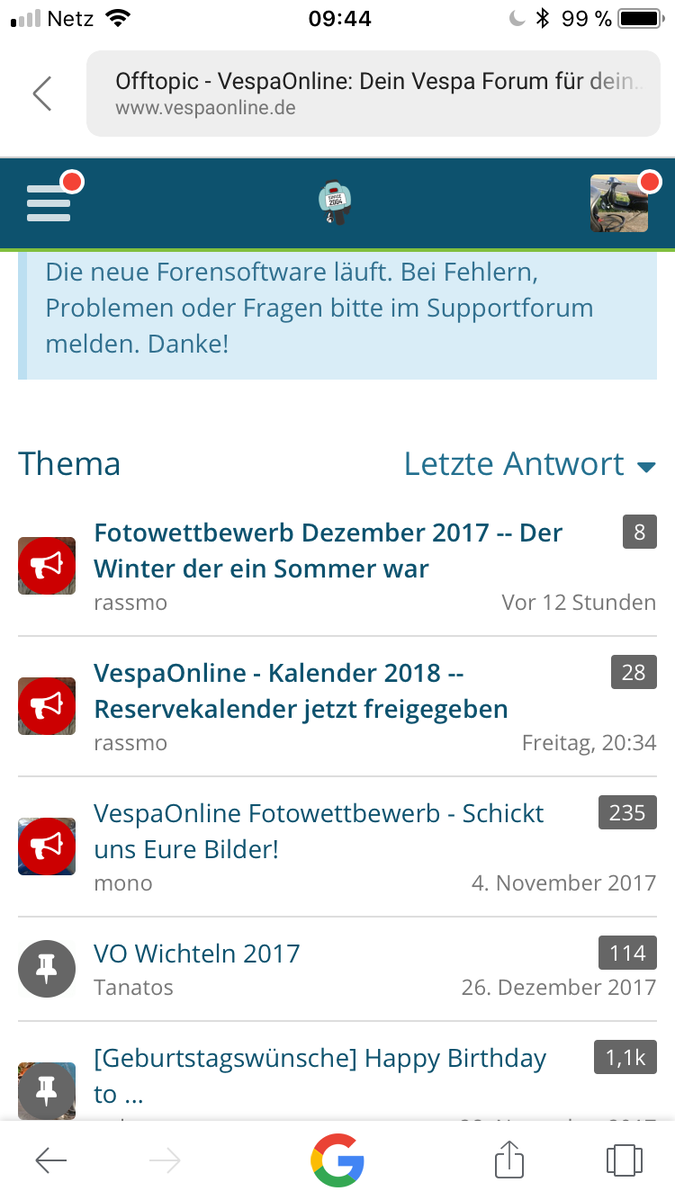
Task: Close the web view with the top chevron
Action: click(42, 93)
